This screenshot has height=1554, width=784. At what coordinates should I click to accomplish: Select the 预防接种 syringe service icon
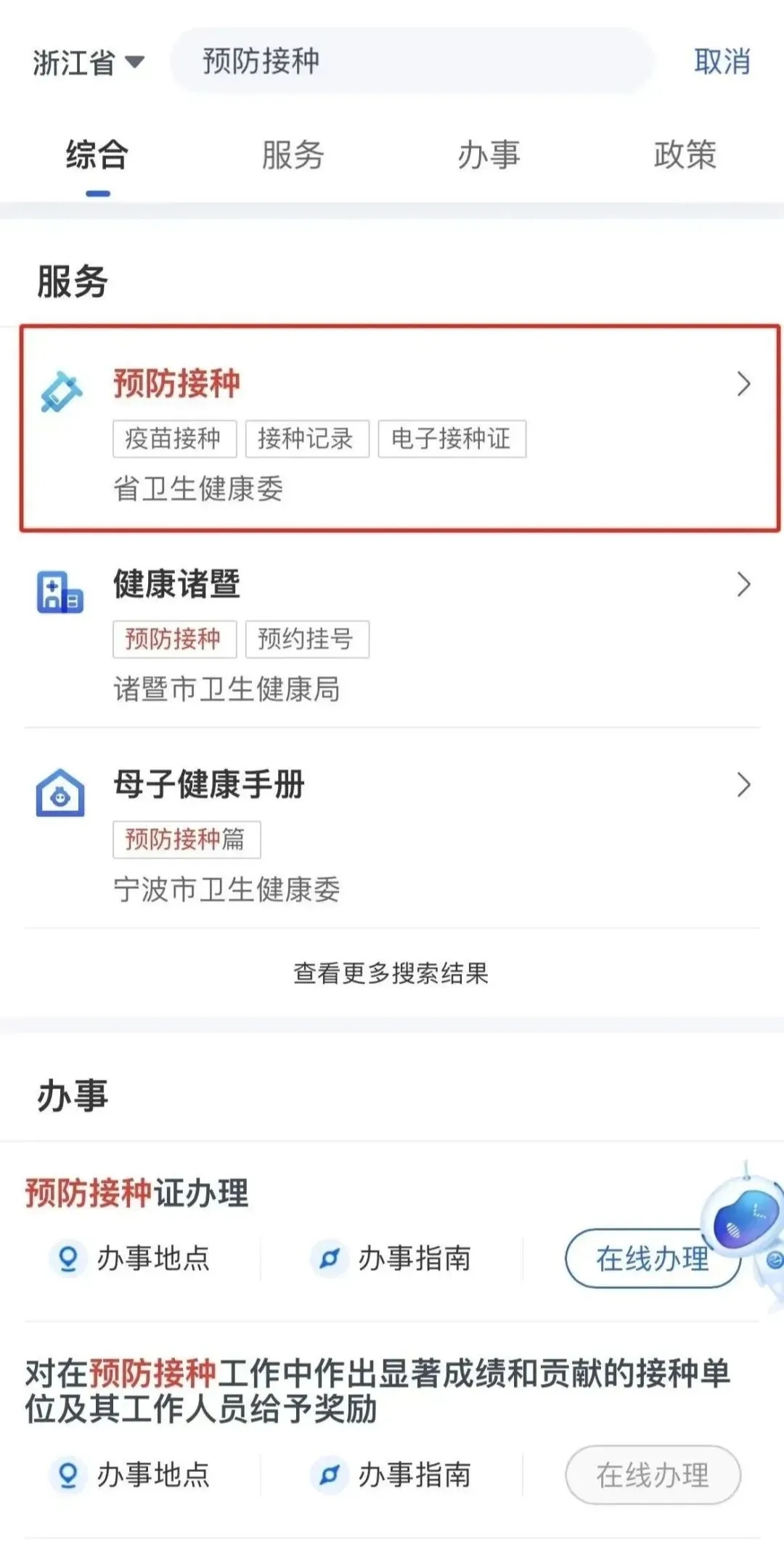(x=62, y=388)
